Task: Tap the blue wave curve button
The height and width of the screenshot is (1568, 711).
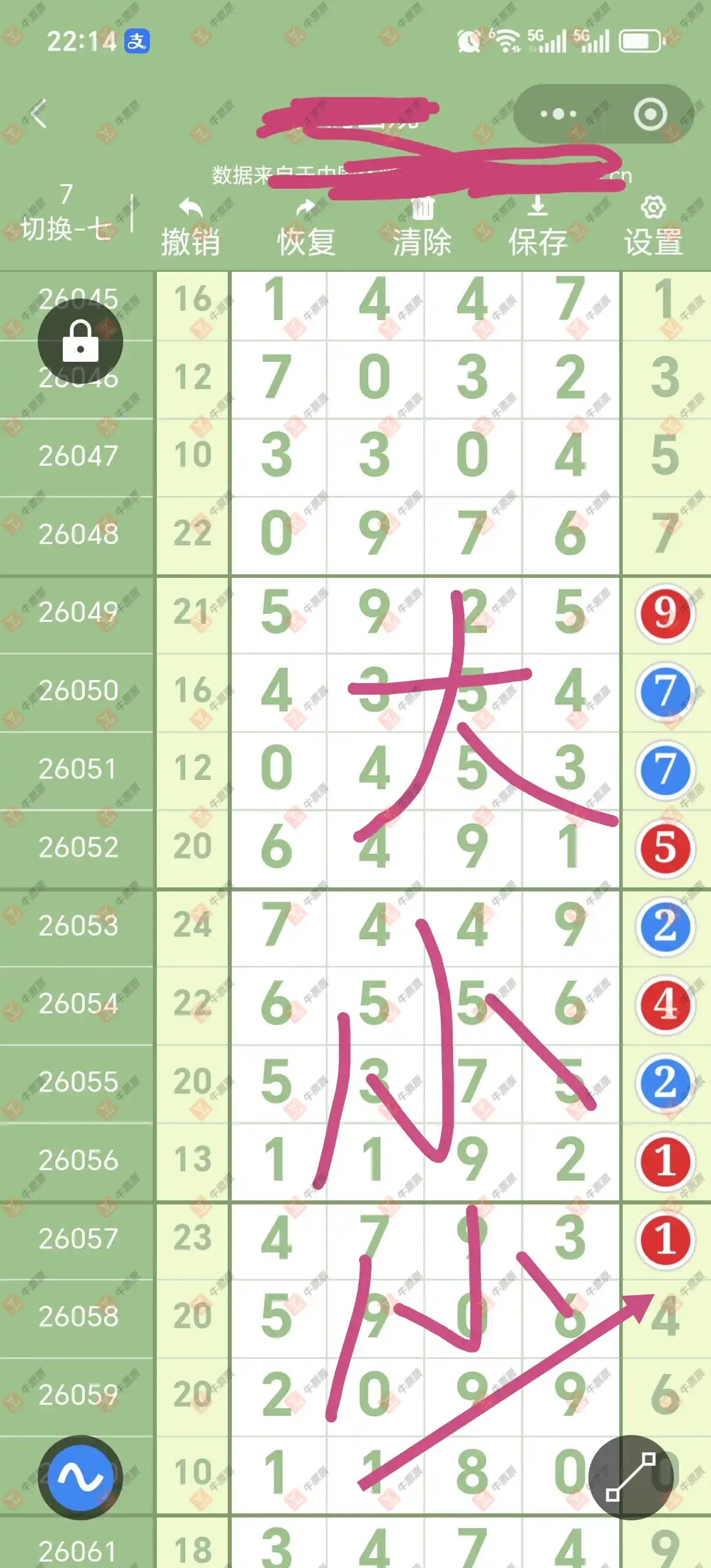Action: point(80,1477)
